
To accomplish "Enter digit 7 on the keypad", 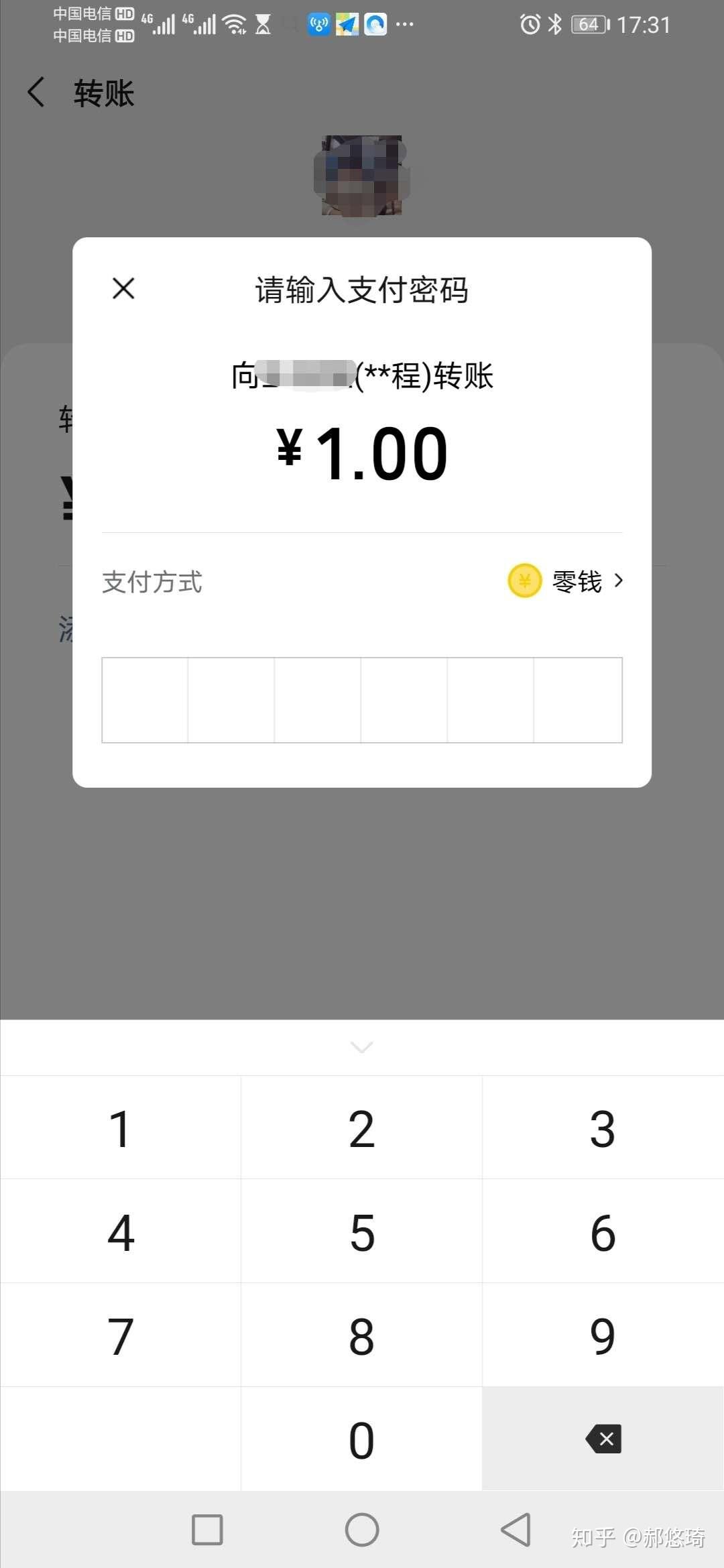I will pyautogui.click(x=121, y=1336).
